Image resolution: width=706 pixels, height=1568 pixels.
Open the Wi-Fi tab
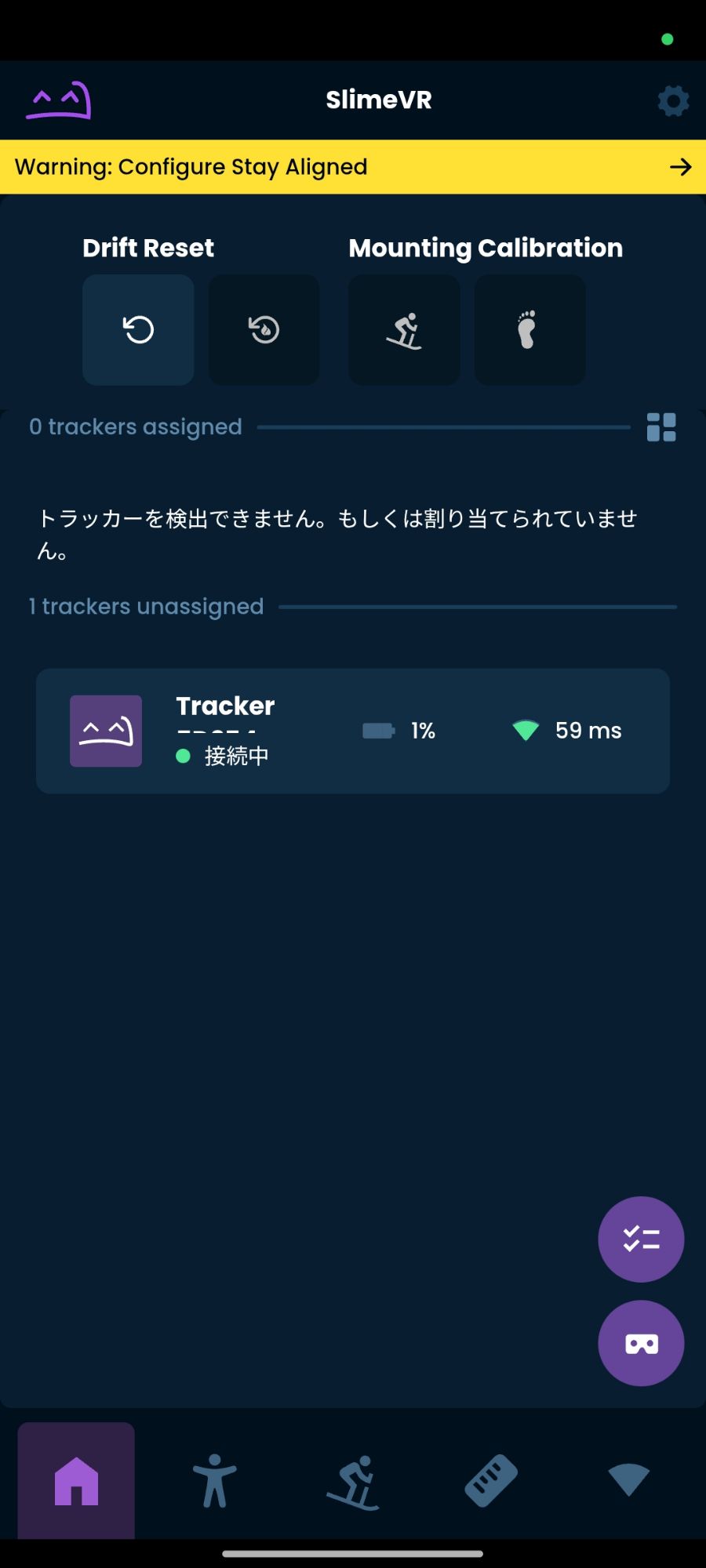628,1481
